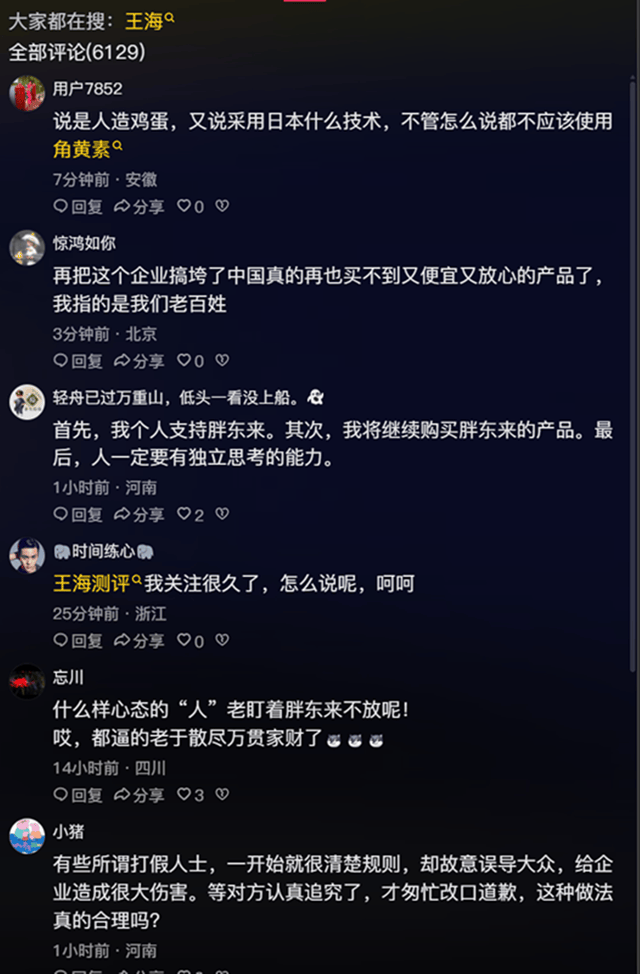Search trending keyword 王海
Screen dimensions: 640x974
145,21
